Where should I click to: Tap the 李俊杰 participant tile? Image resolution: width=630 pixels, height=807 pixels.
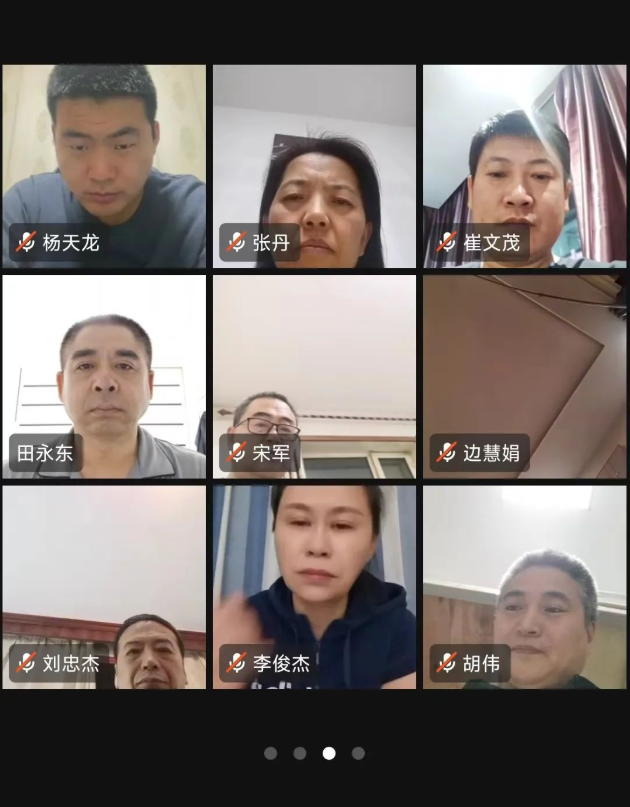point(314,586)
